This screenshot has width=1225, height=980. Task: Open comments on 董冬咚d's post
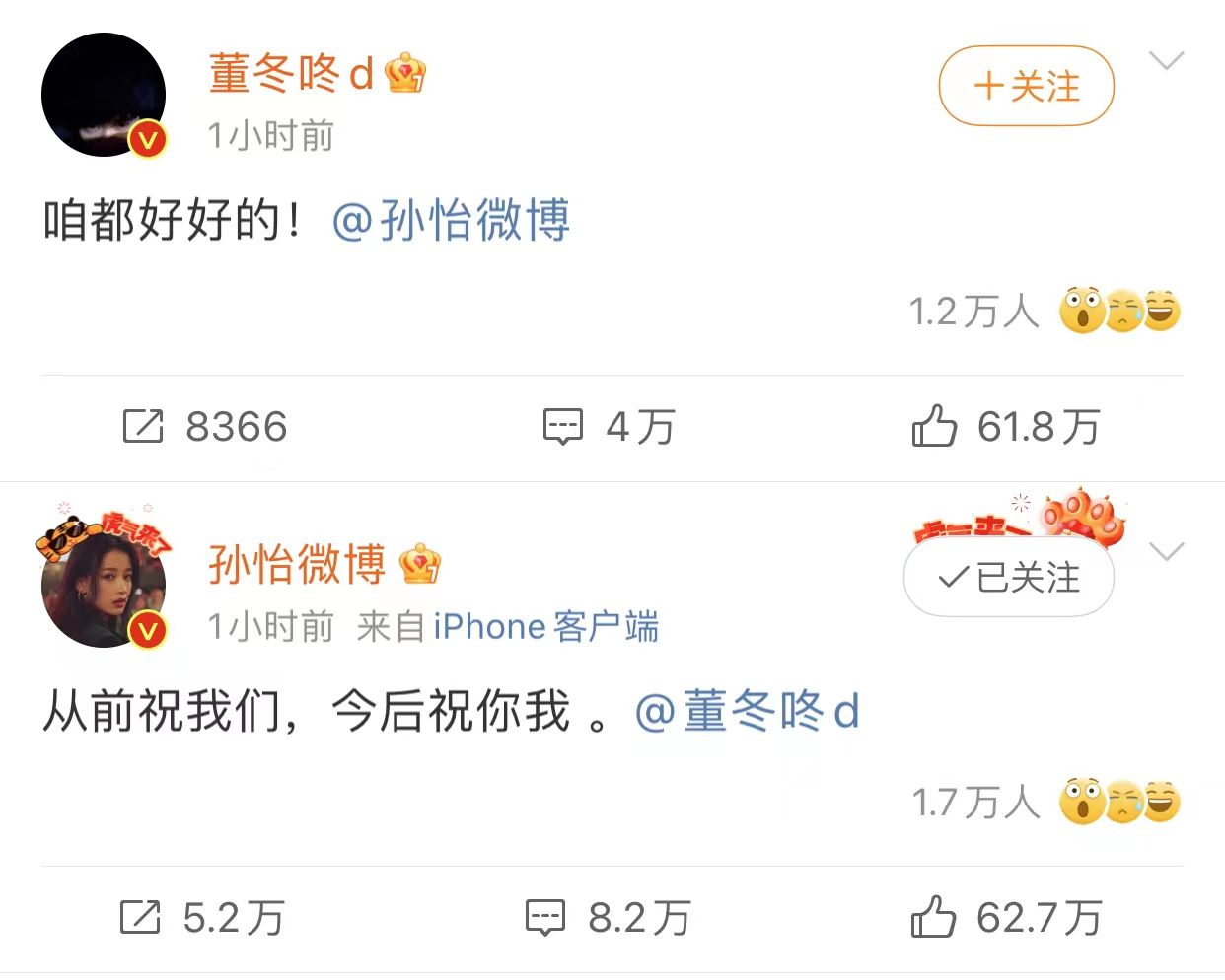[x=609, y=427]
